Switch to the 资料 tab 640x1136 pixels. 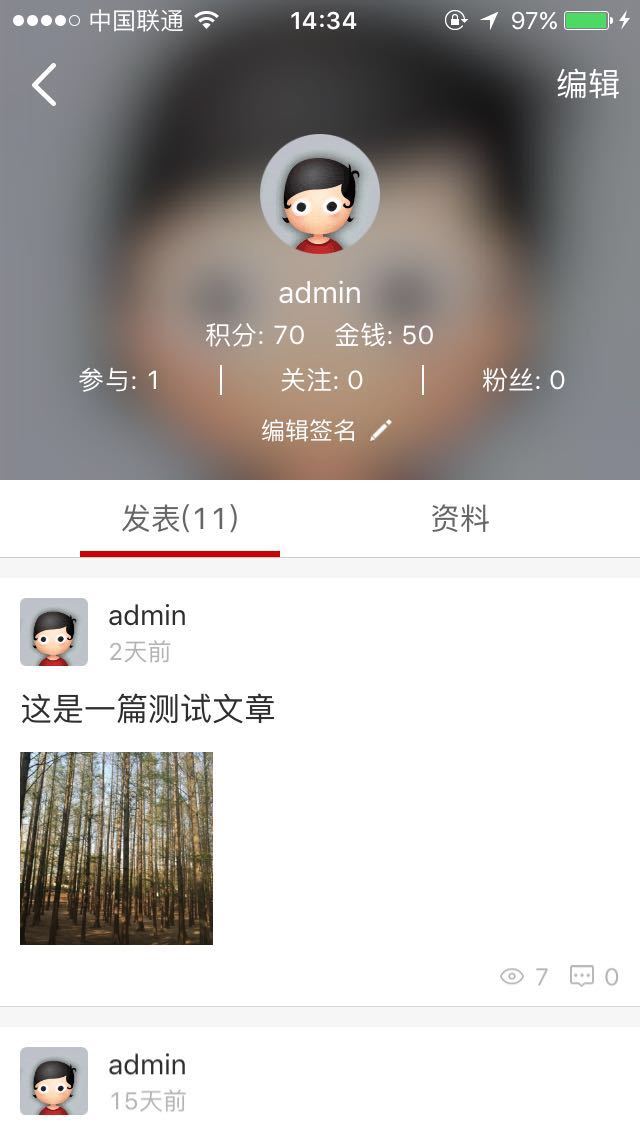tap(460, 519)
